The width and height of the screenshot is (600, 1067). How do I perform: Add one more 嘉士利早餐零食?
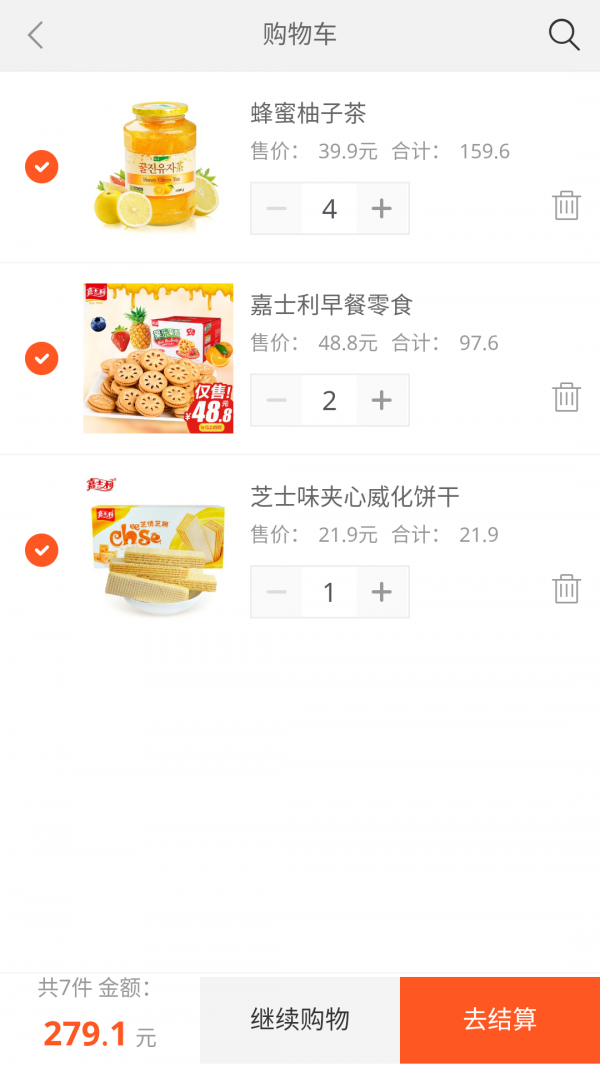(x=382, y=400)
